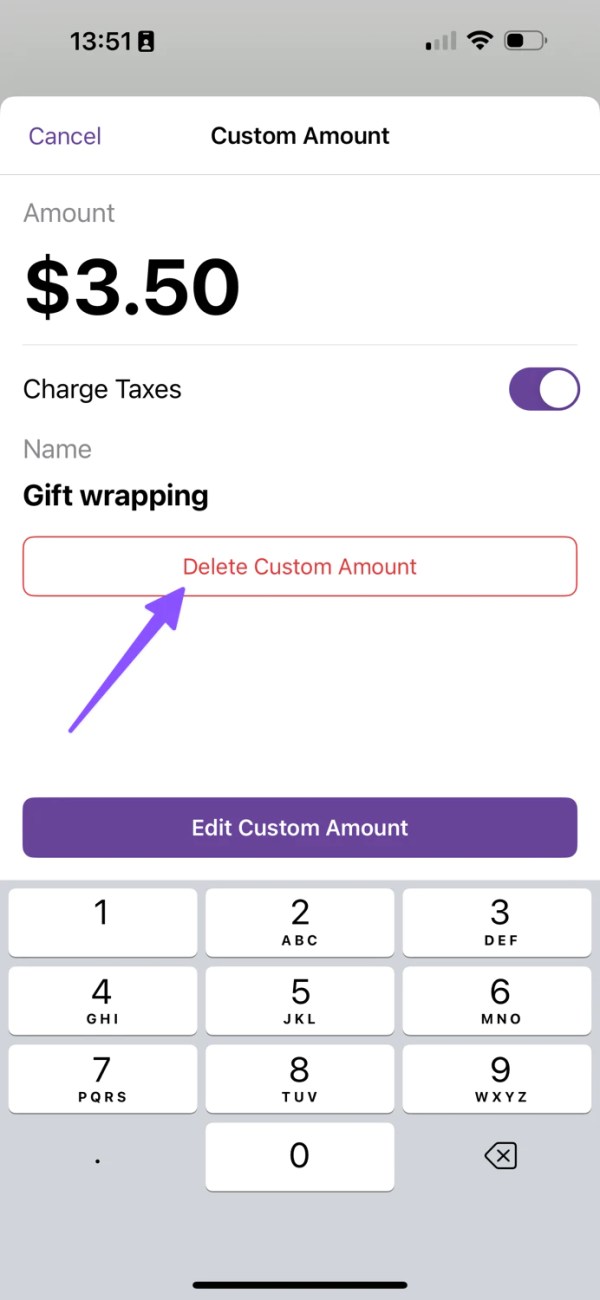Edit the $3.50 amount field
The width and height of the screenshot is (600, 1300).
(132, 288)
